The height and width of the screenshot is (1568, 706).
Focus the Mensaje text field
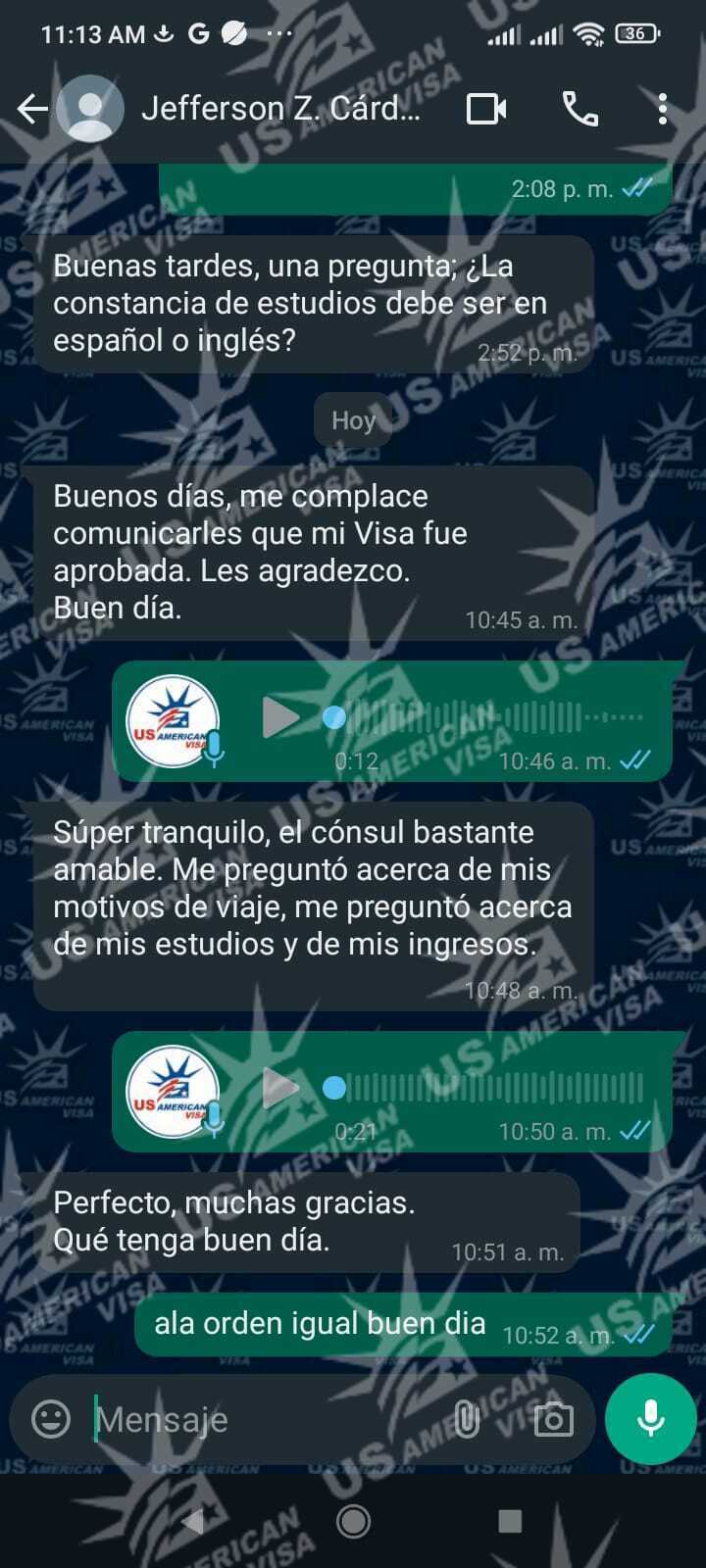point(265,1419)
